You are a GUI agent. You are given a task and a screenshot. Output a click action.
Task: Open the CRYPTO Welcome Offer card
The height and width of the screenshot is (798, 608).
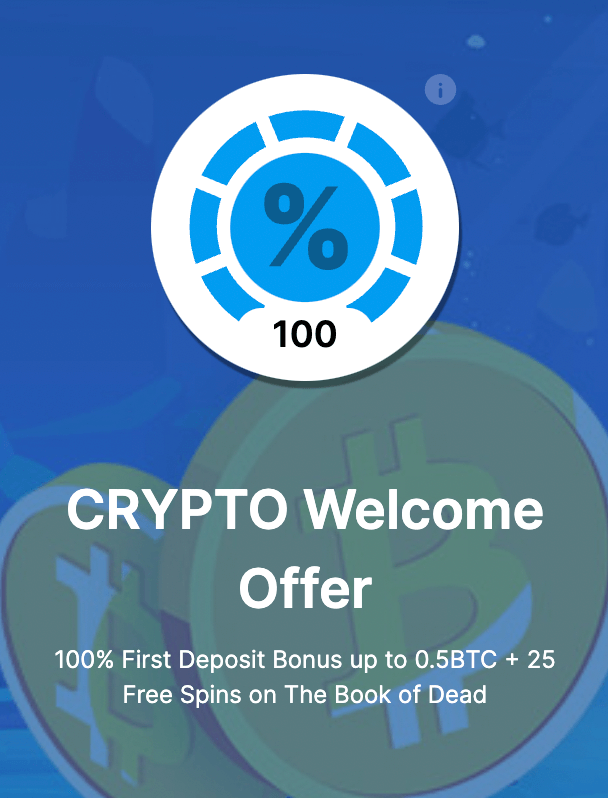(x=304, y=549)
